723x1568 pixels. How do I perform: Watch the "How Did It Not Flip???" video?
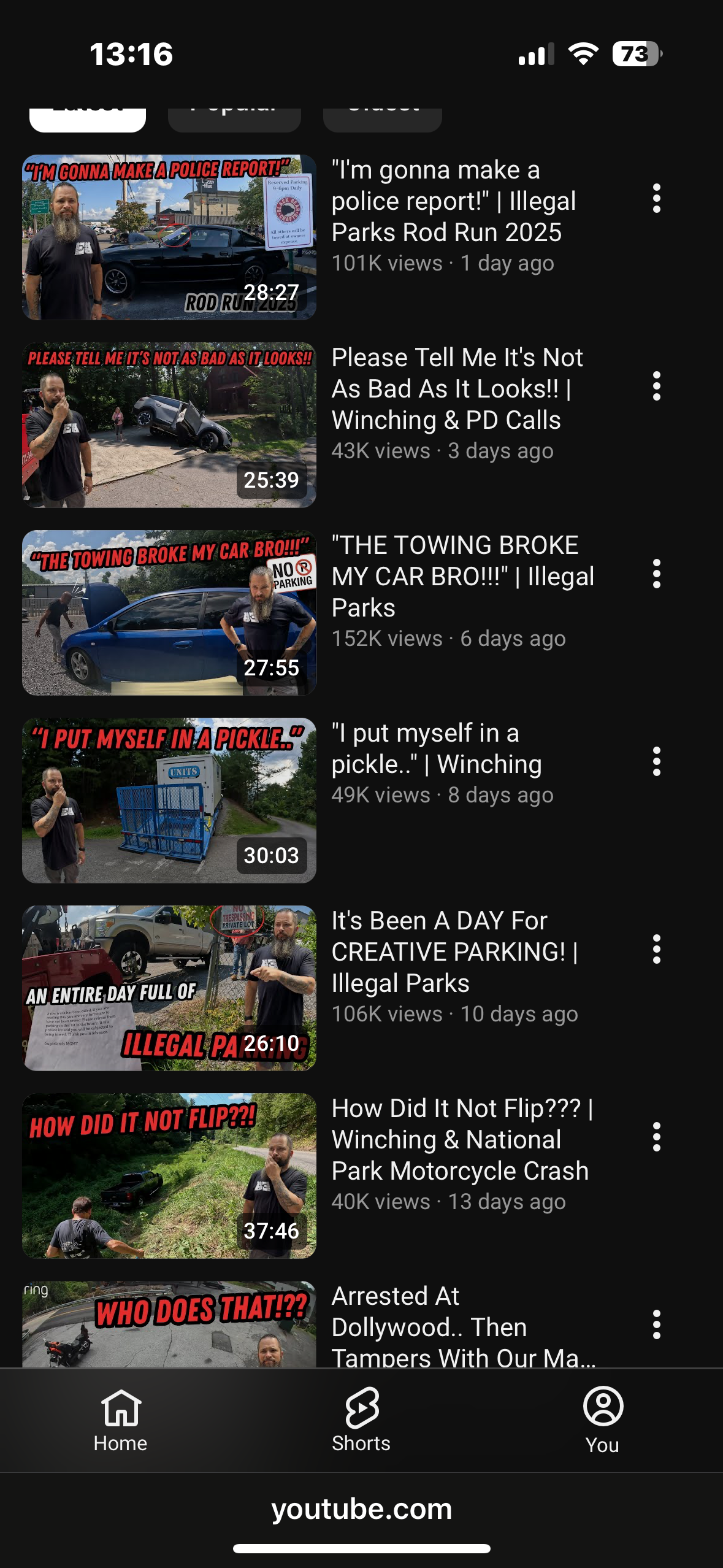click(169, 1175)
